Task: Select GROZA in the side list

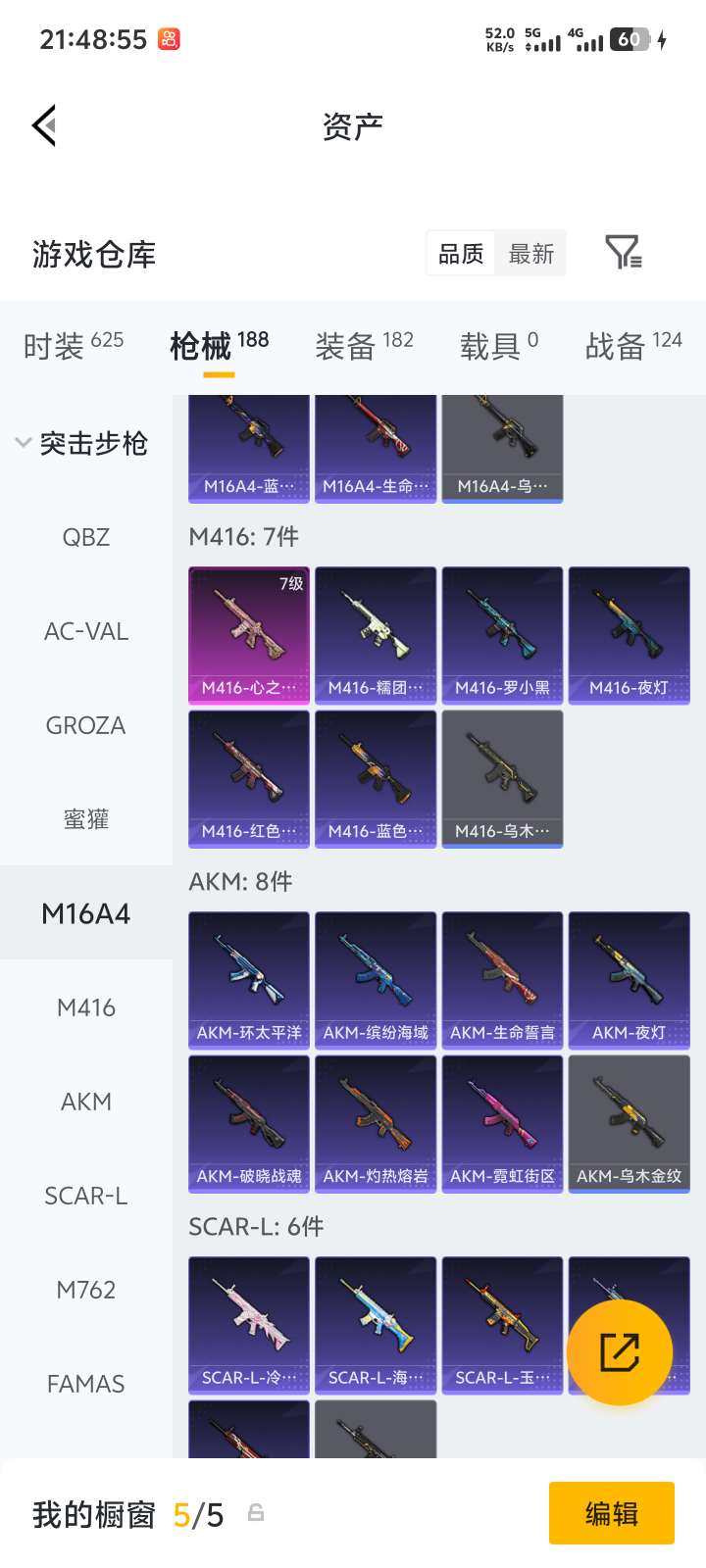Action: (86, 725)
